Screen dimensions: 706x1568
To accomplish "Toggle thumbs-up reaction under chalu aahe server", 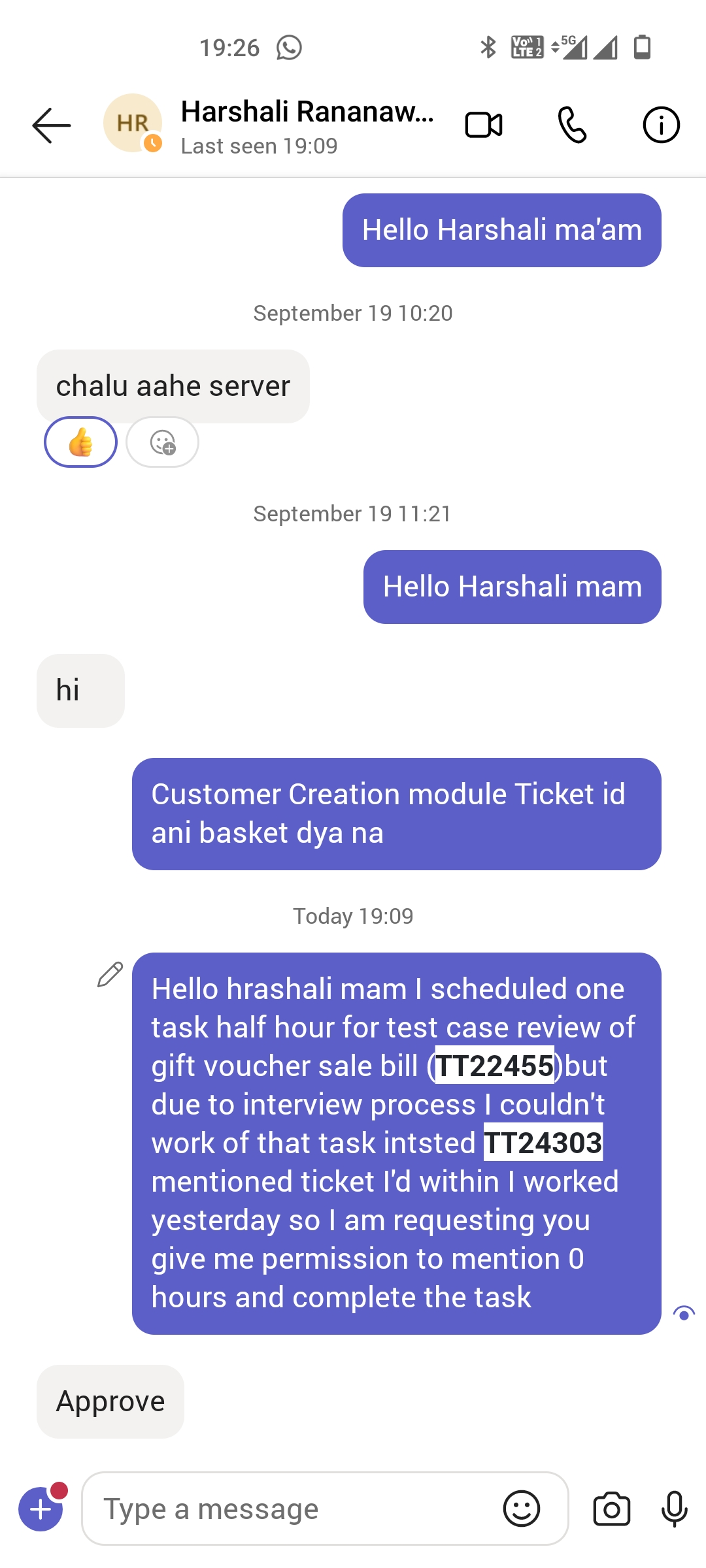I will click(x=80, y=442).
